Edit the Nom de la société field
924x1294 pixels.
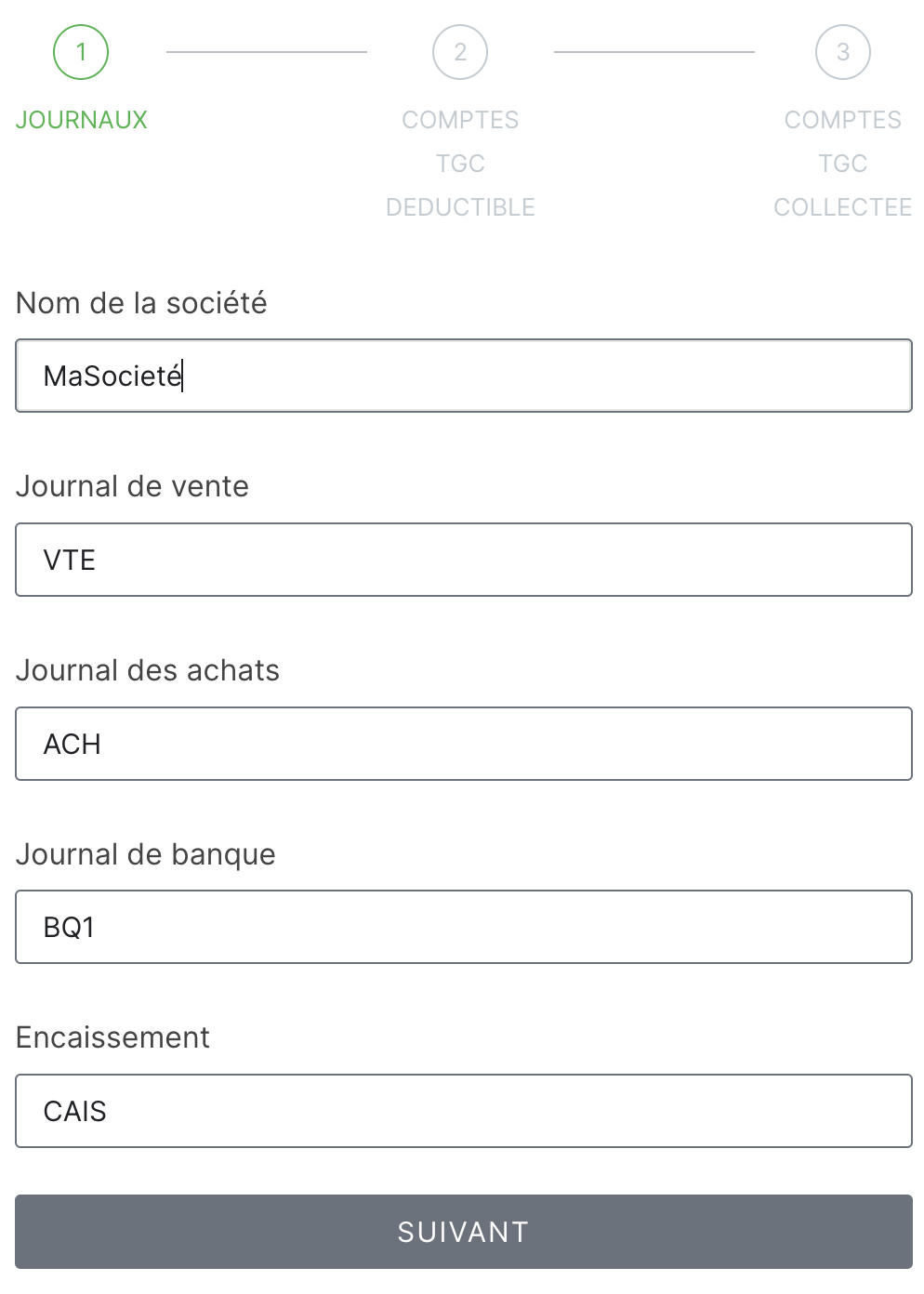tap(463, 376)
